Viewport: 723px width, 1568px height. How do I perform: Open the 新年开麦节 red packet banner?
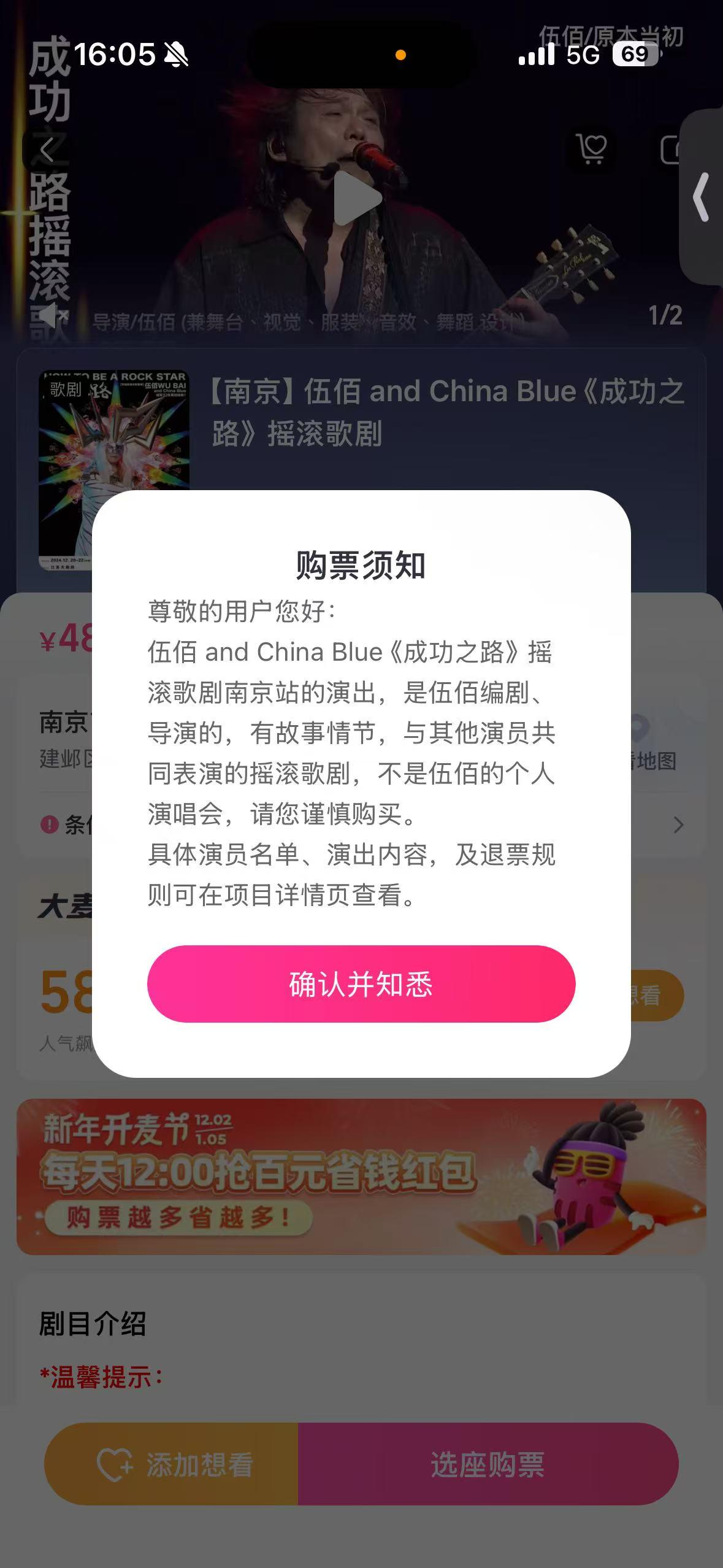coord(361,1177)
